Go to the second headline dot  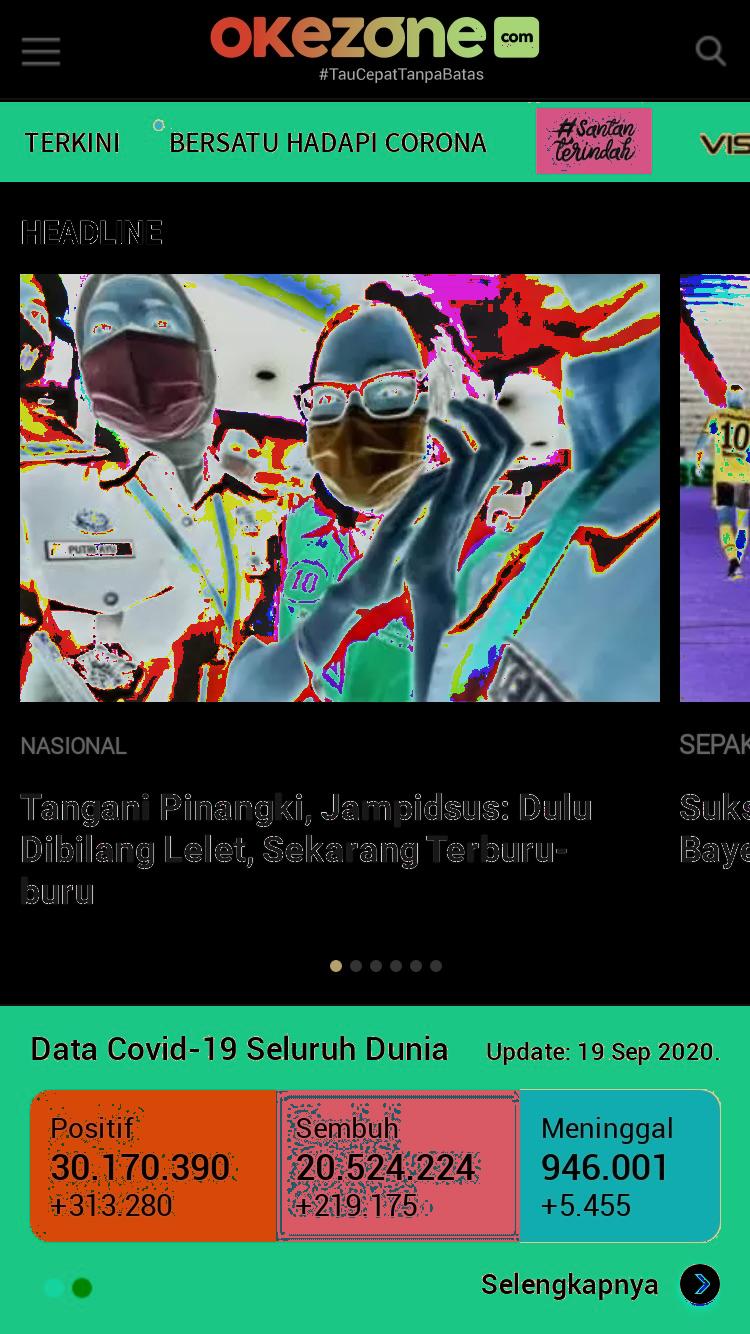click(356, 966)
